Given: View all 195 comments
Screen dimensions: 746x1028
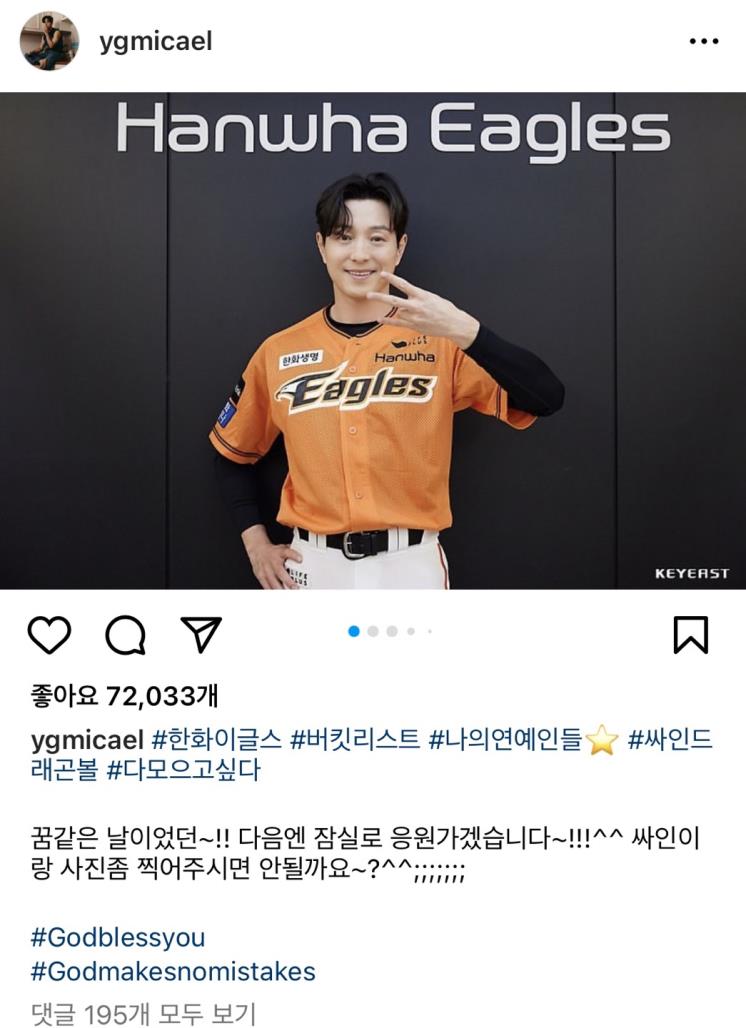Looking at the screenshot, I should click(143, 1013).
